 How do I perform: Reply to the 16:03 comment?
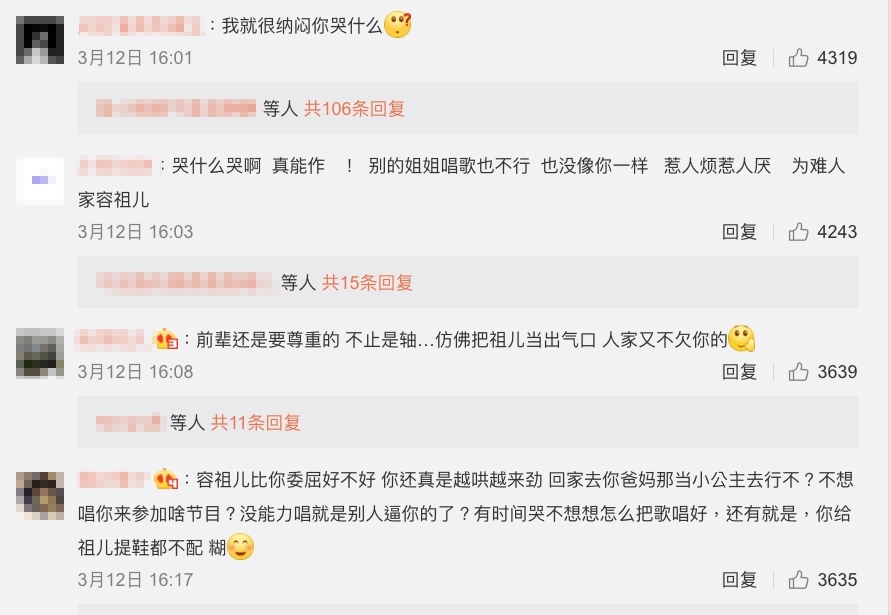point(739,231)
